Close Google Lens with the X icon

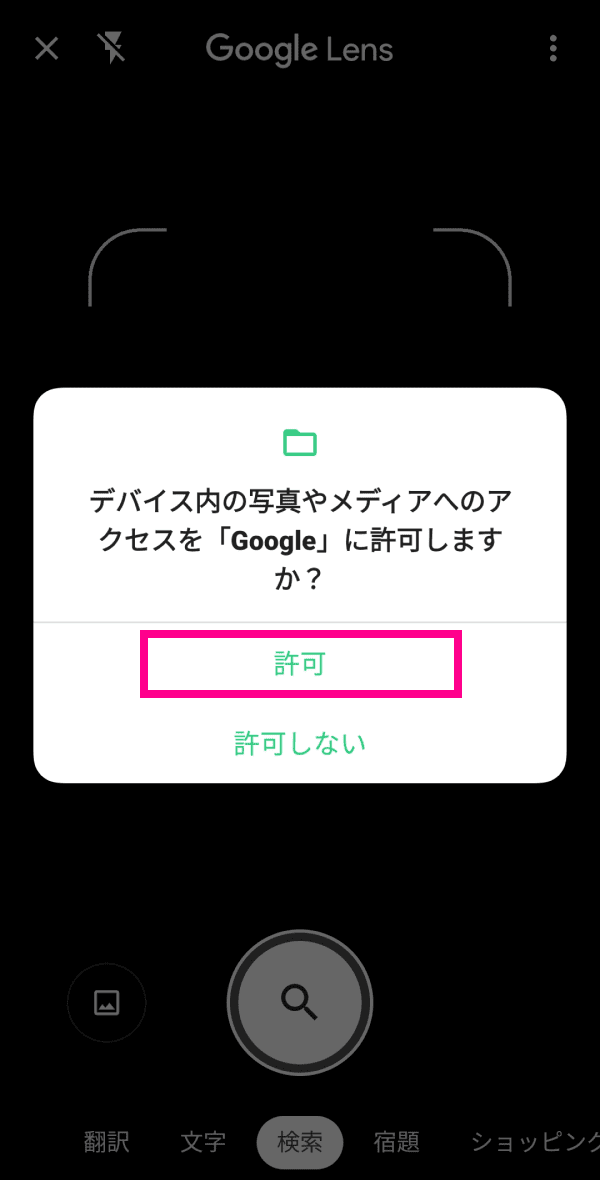click(x=47, y=48)
